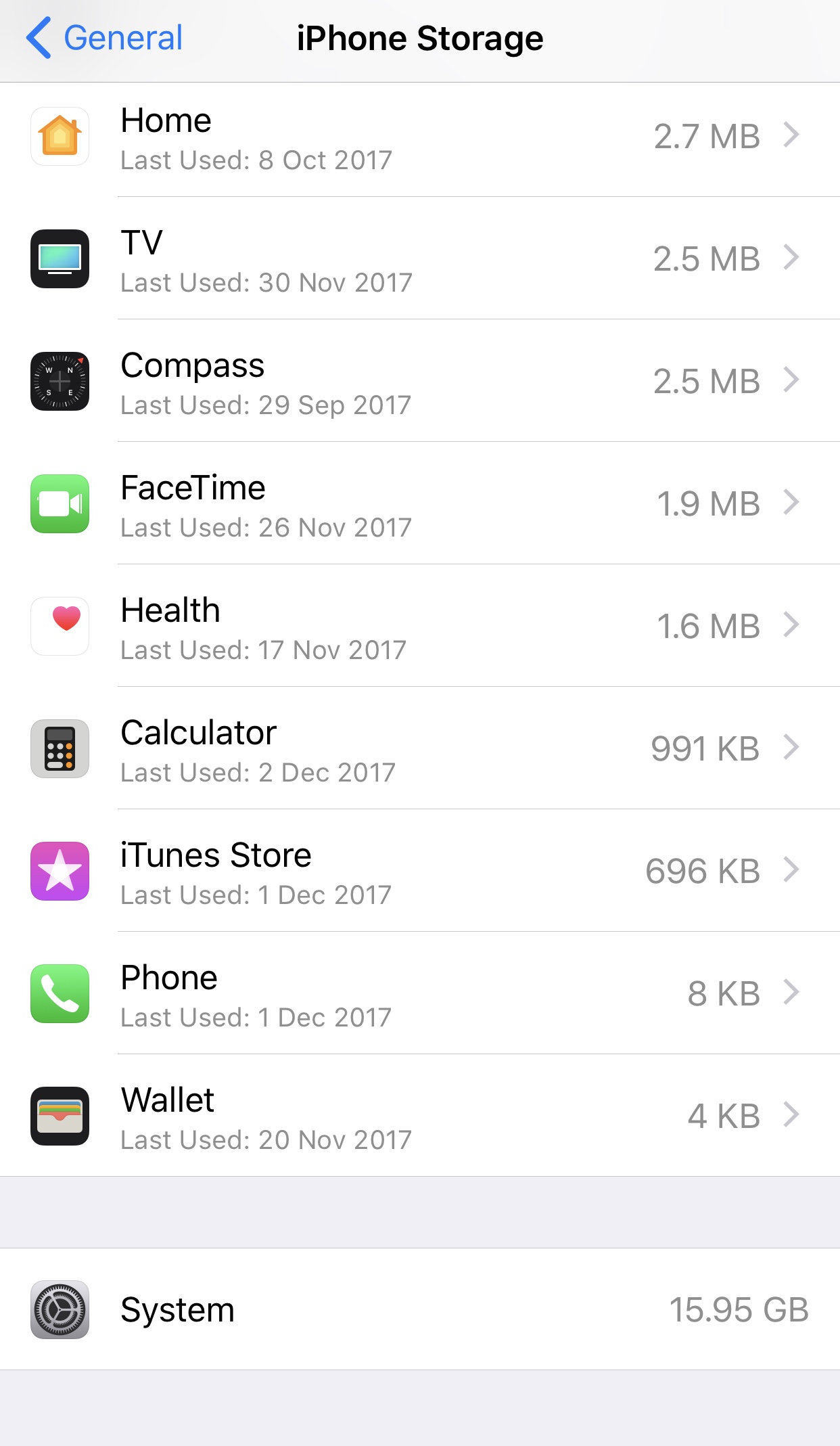View Compass storage info
840x1446 pixels.
(x=420, y=381)
